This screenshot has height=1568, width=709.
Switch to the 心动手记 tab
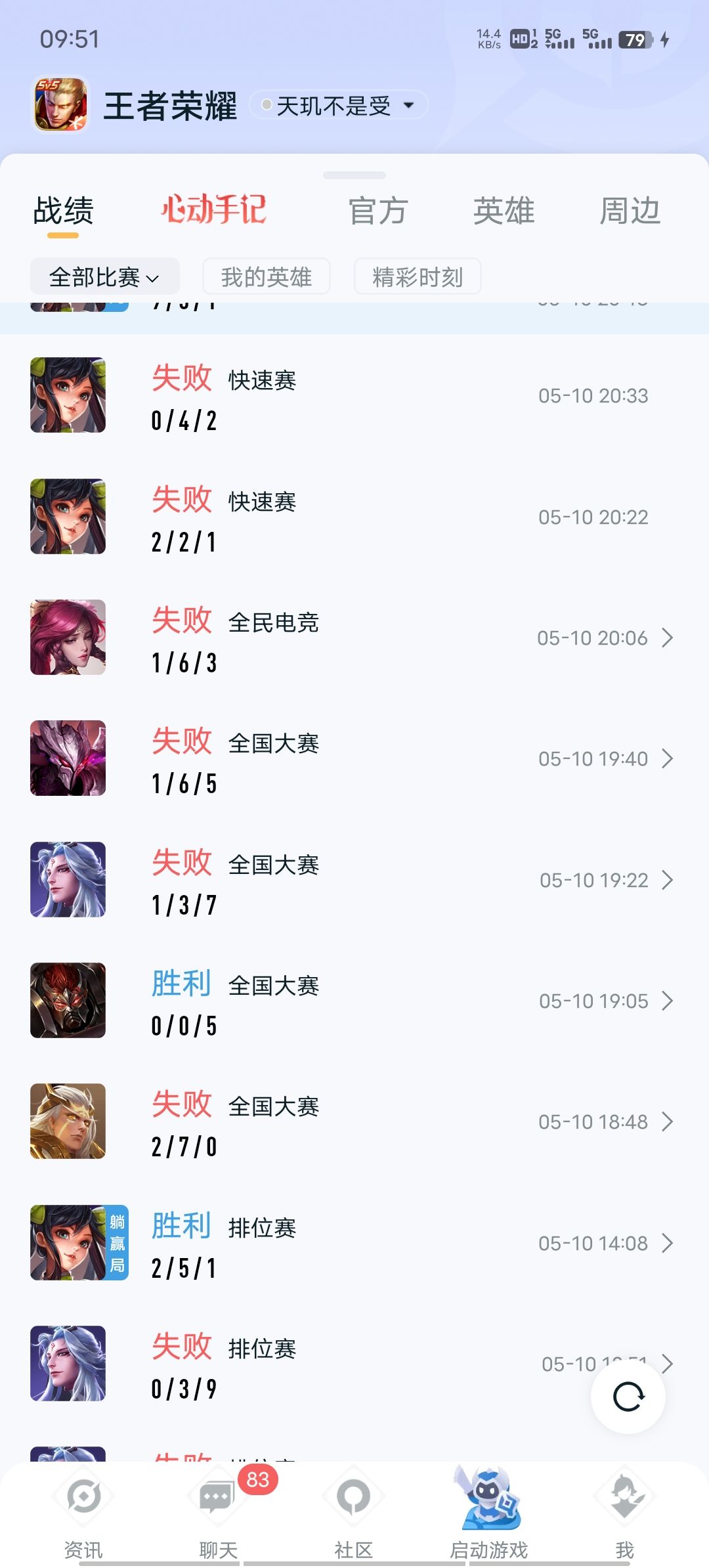217,209
